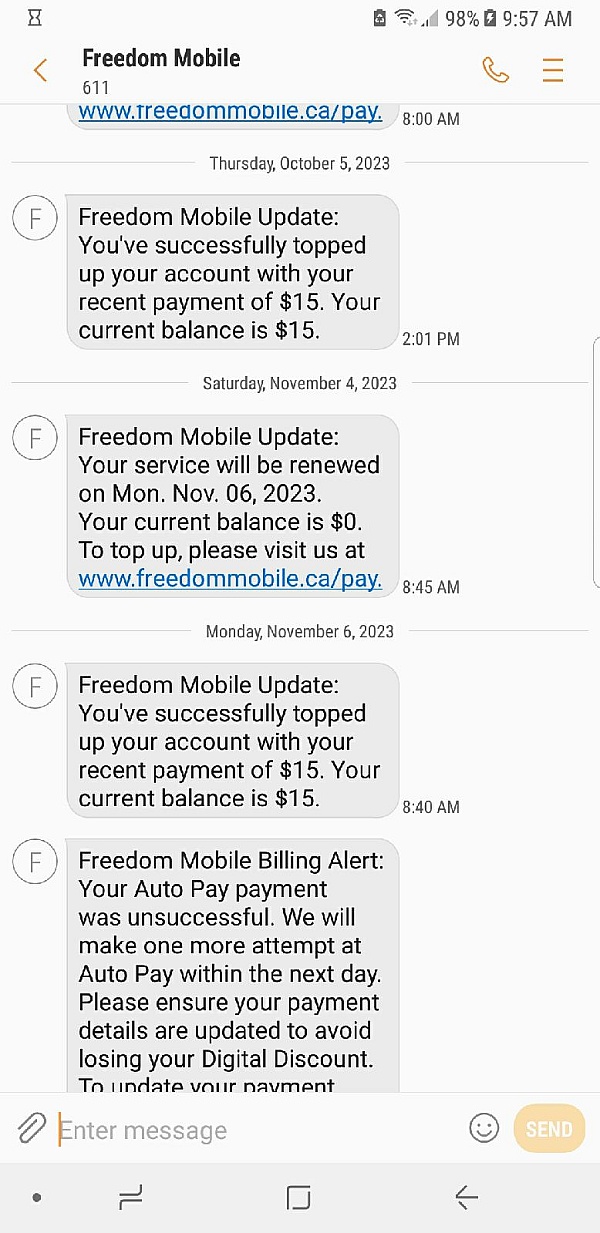The height and width of the screenshot is (1233, 600).
Task: Call Freedom Mobile with the phone icon
Action: click(495, 70)
